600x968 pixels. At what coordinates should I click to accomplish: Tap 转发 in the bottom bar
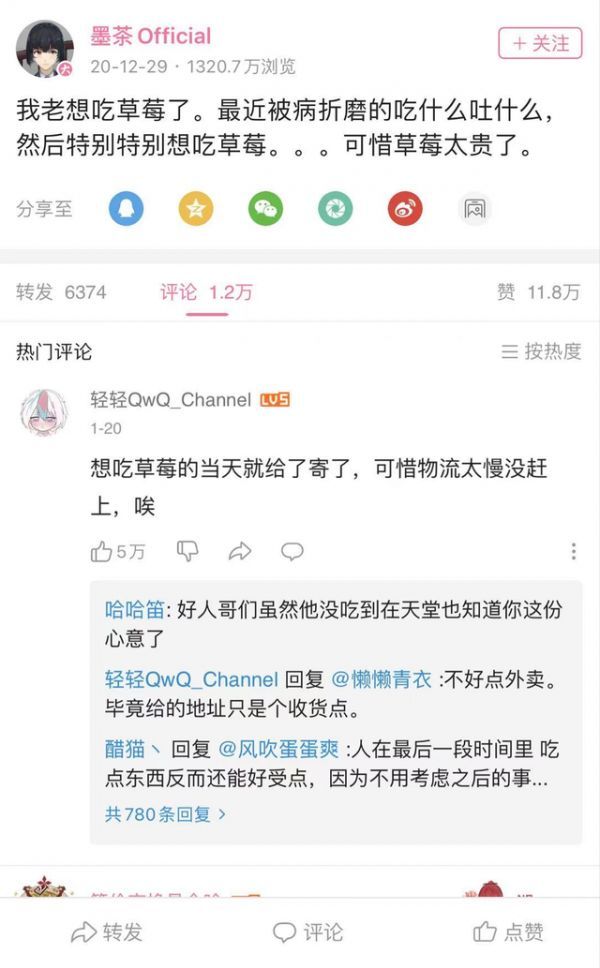click(107, 932)
